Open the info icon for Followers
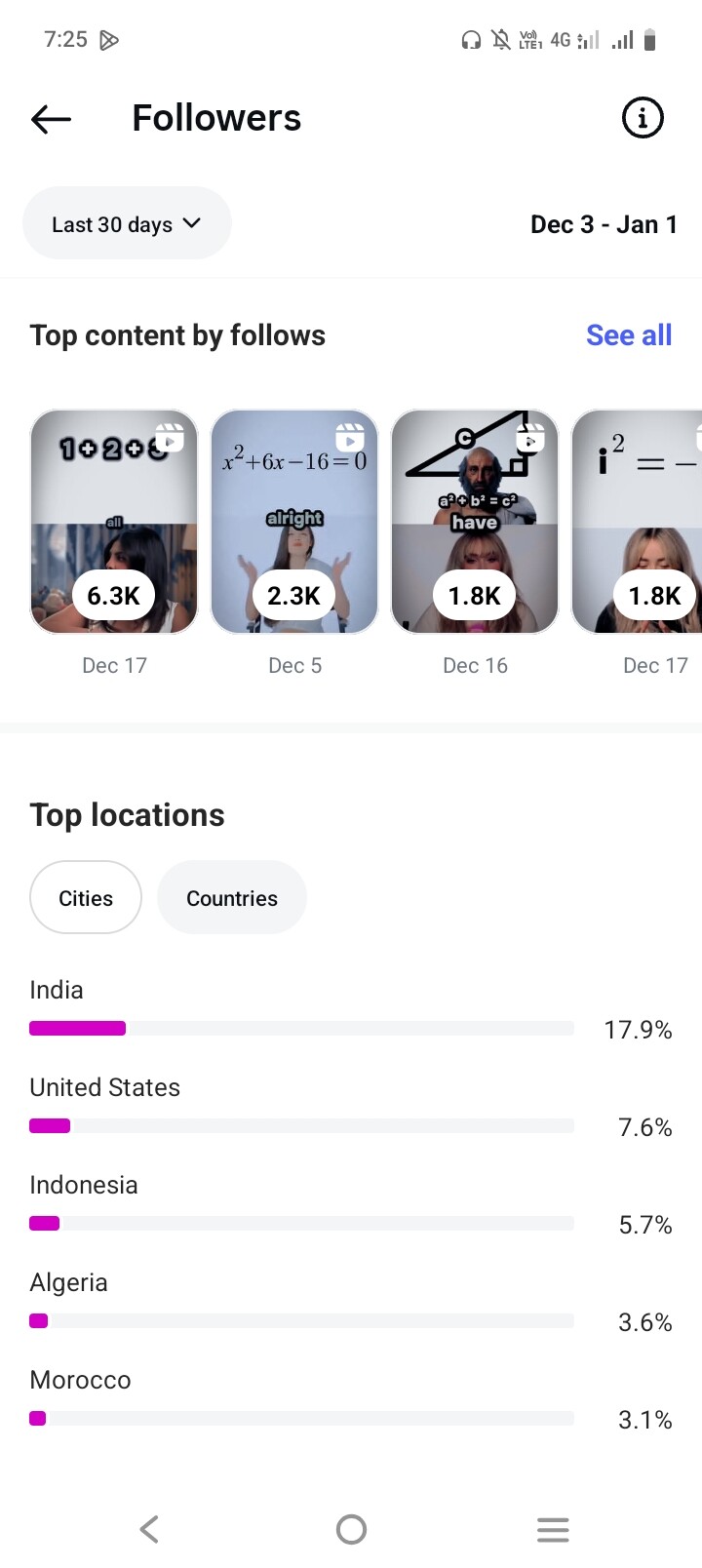Image resolution: width=702 pixels, height=1568 pixels. coord(642,119)
